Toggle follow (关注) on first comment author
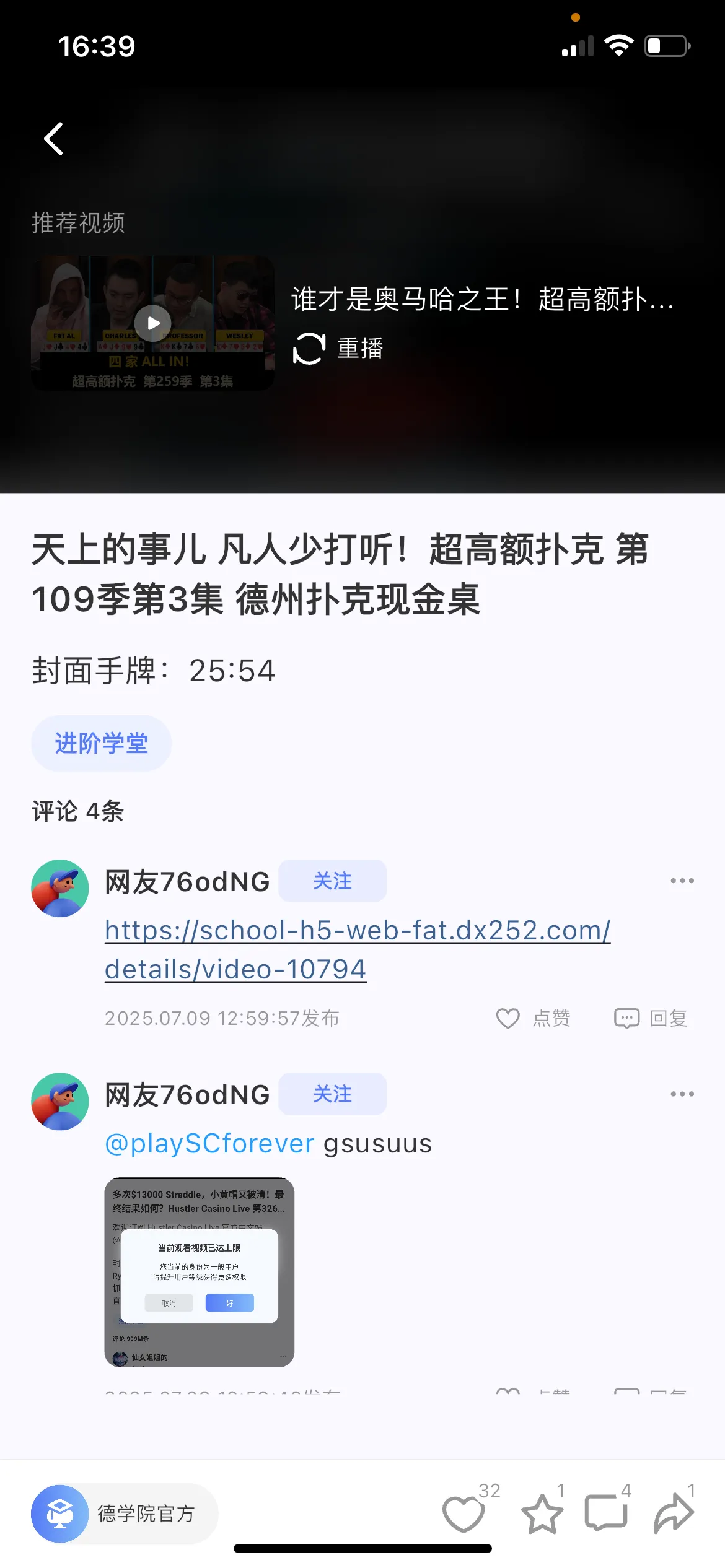Screen dimensions: 725x1568 pos(333,880)
